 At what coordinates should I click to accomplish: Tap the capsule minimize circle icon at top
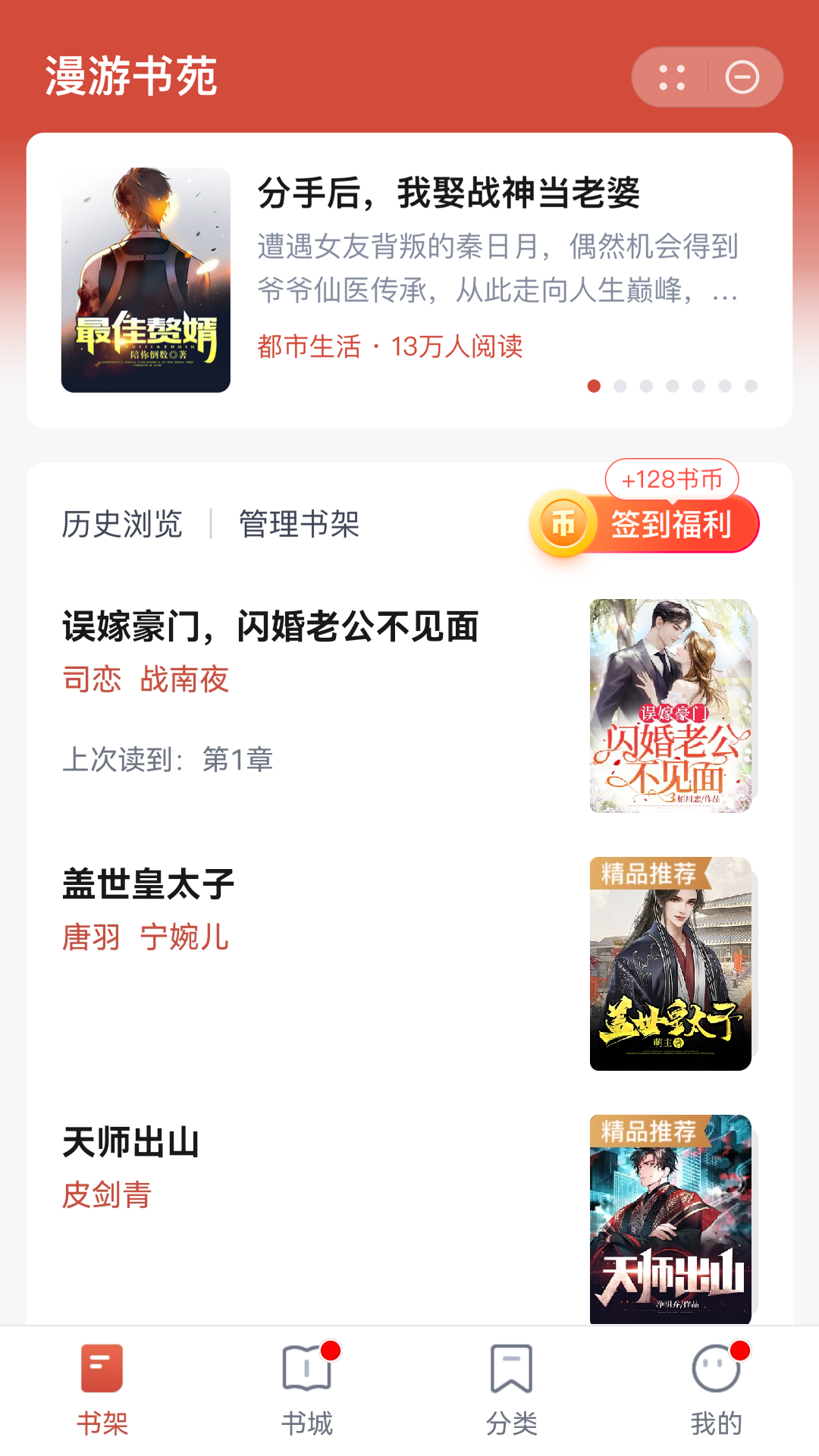[741, 78]
